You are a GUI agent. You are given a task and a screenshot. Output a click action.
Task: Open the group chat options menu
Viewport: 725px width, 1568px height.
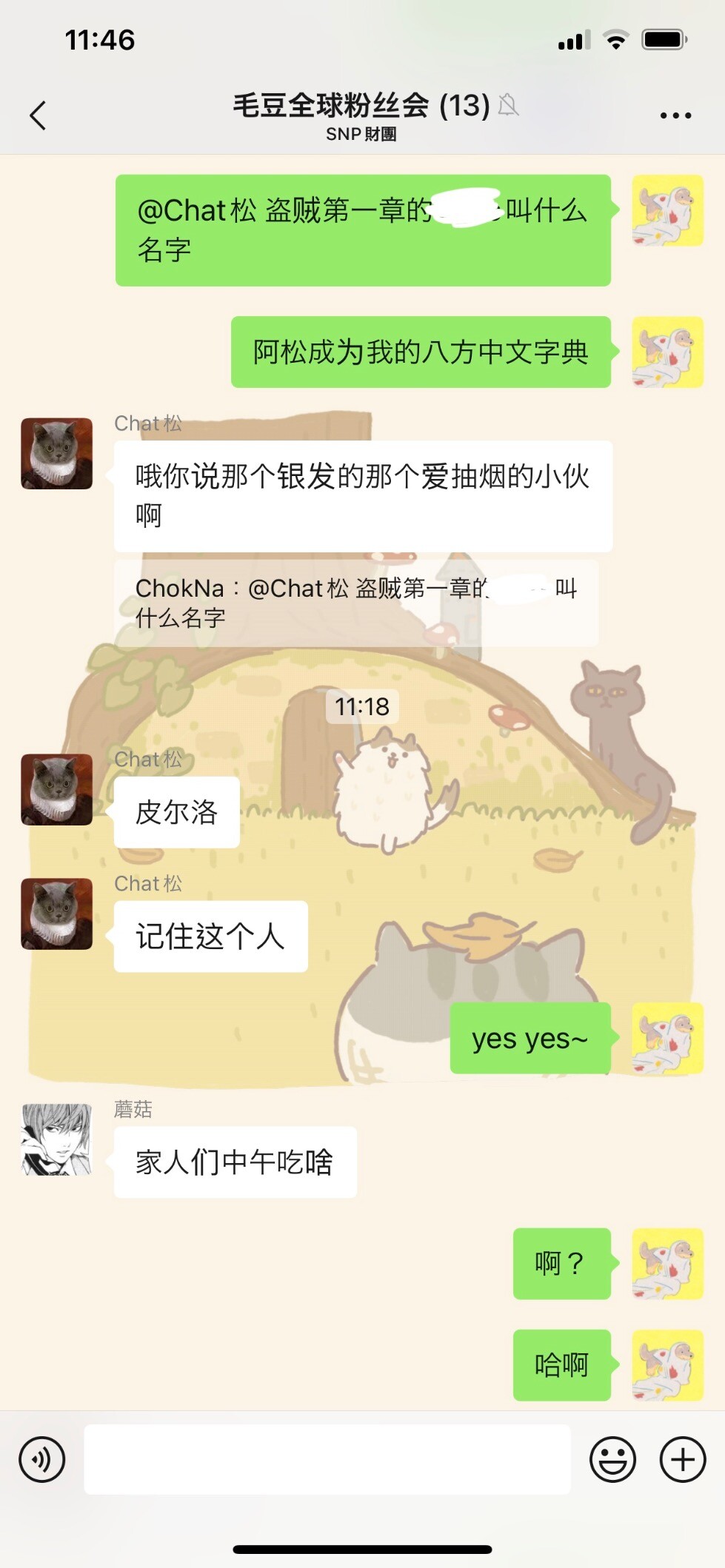675,115
